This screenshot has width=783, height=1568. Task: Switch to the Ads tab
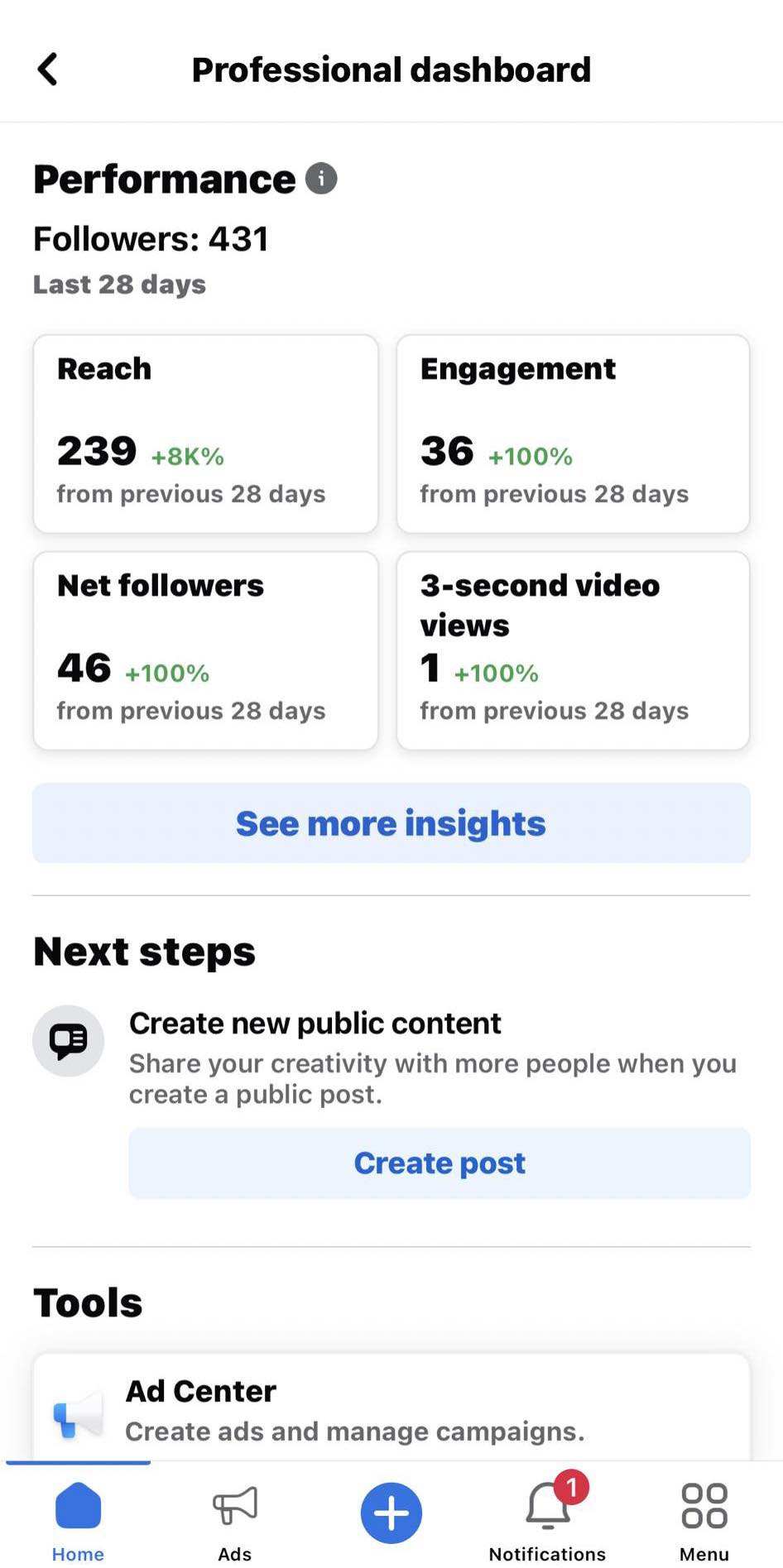[235, 1518]
